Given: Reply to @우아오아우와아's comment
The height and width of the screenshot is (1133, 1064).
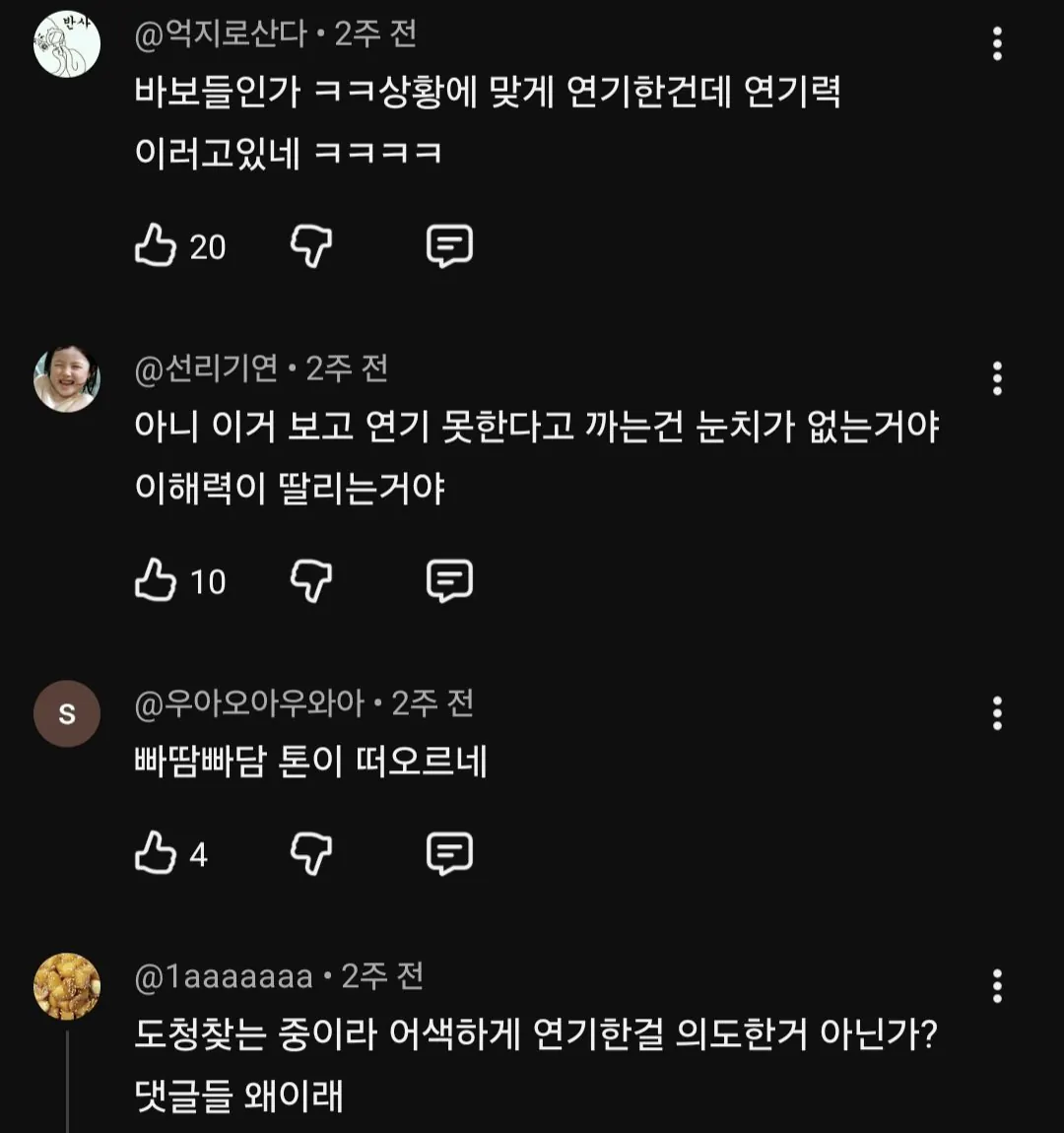Looking at the screenshot, I should pos(449,853).
